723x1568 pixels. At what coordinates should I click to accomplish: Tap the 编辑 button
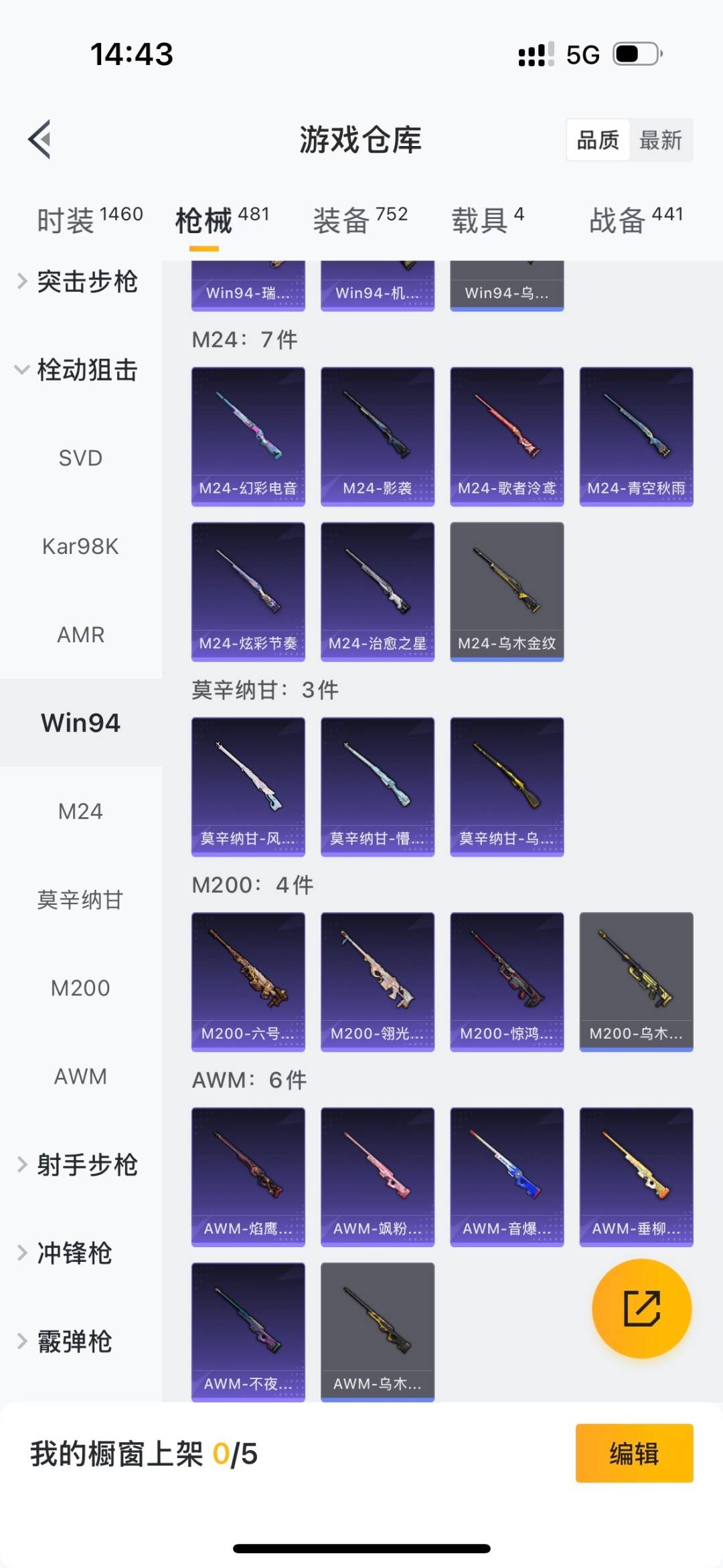(x=634, y=1453)
